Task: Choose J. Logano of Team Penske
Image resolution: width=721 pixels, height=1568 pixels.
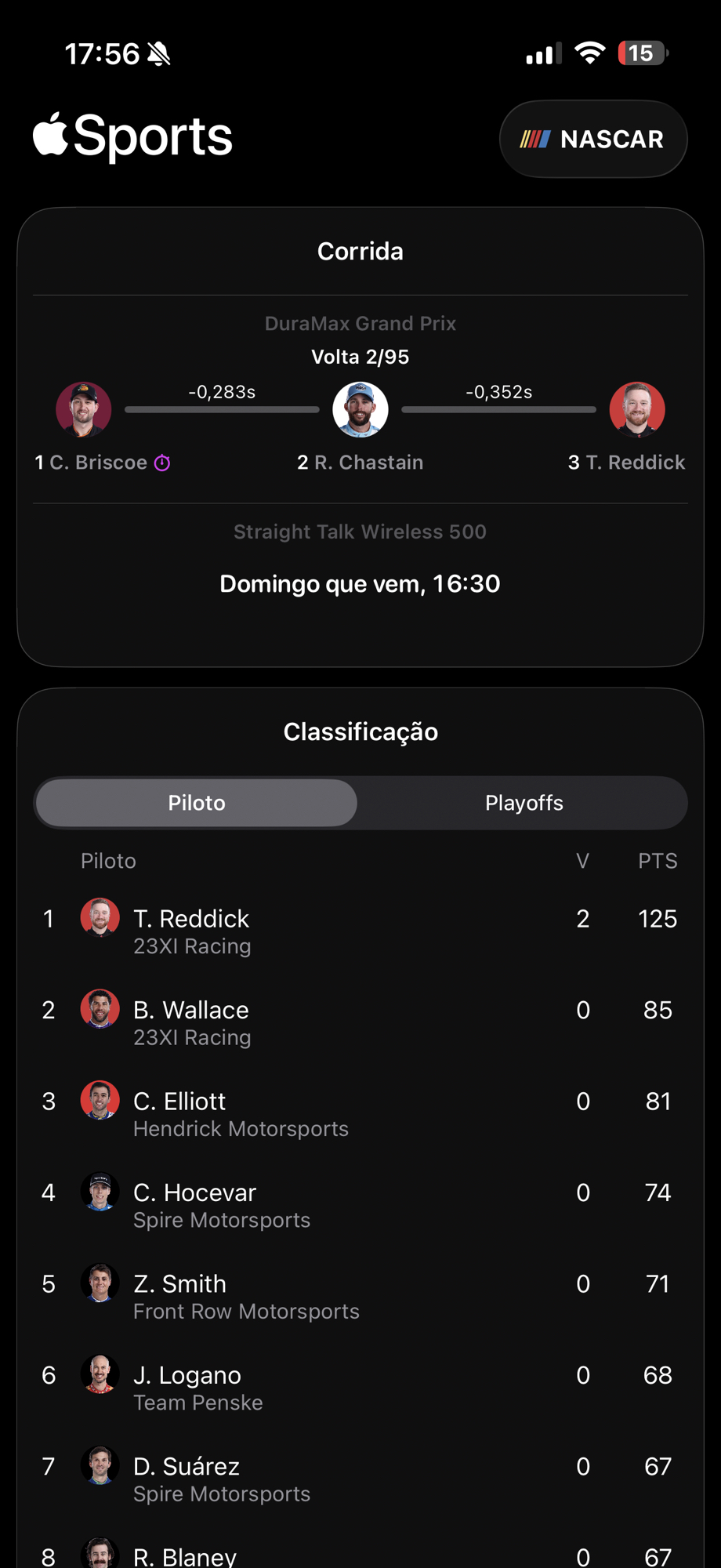Action: coord(360,1388)
